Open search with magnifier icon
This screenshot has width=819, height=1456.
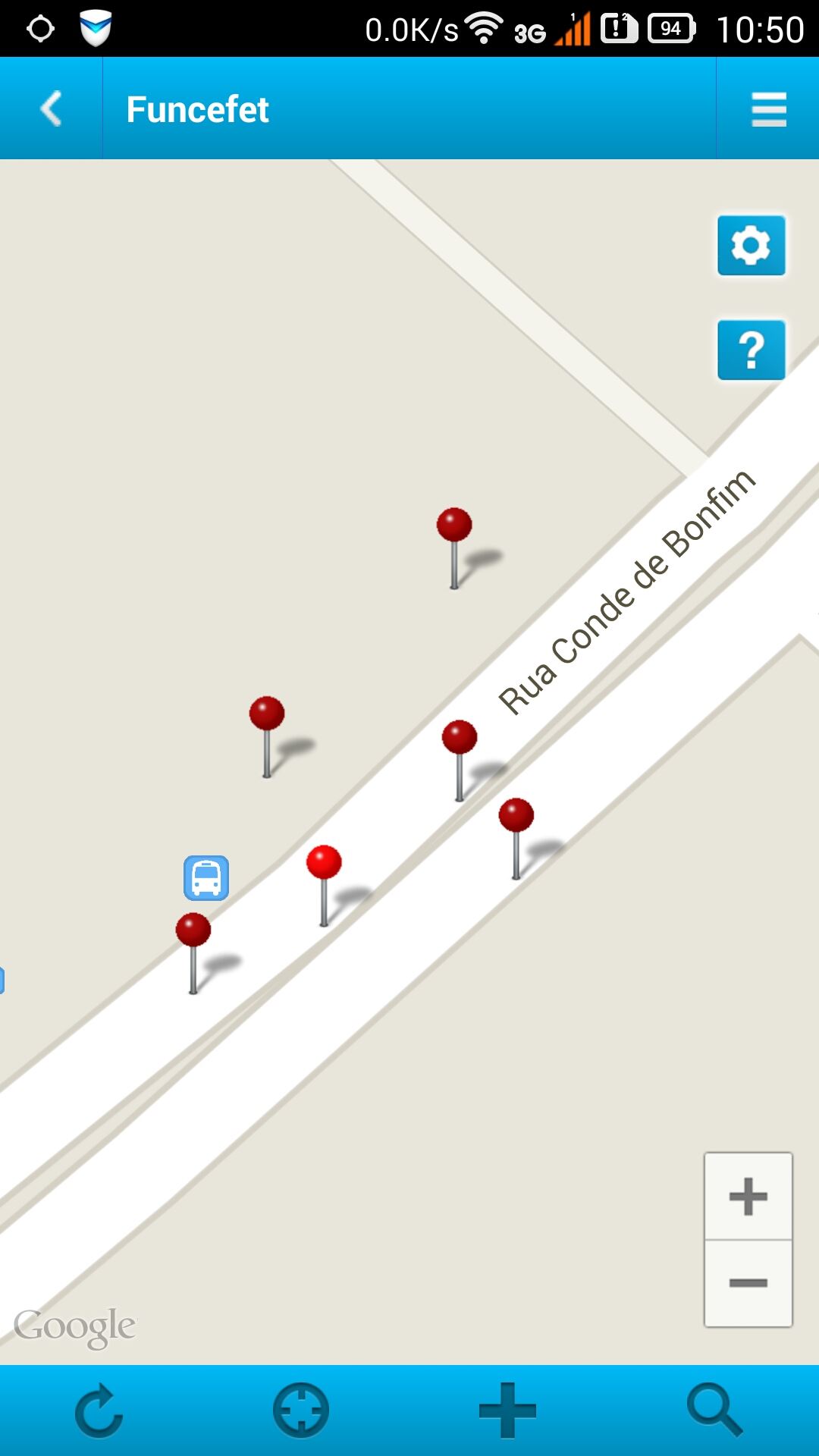point(714,1410)
